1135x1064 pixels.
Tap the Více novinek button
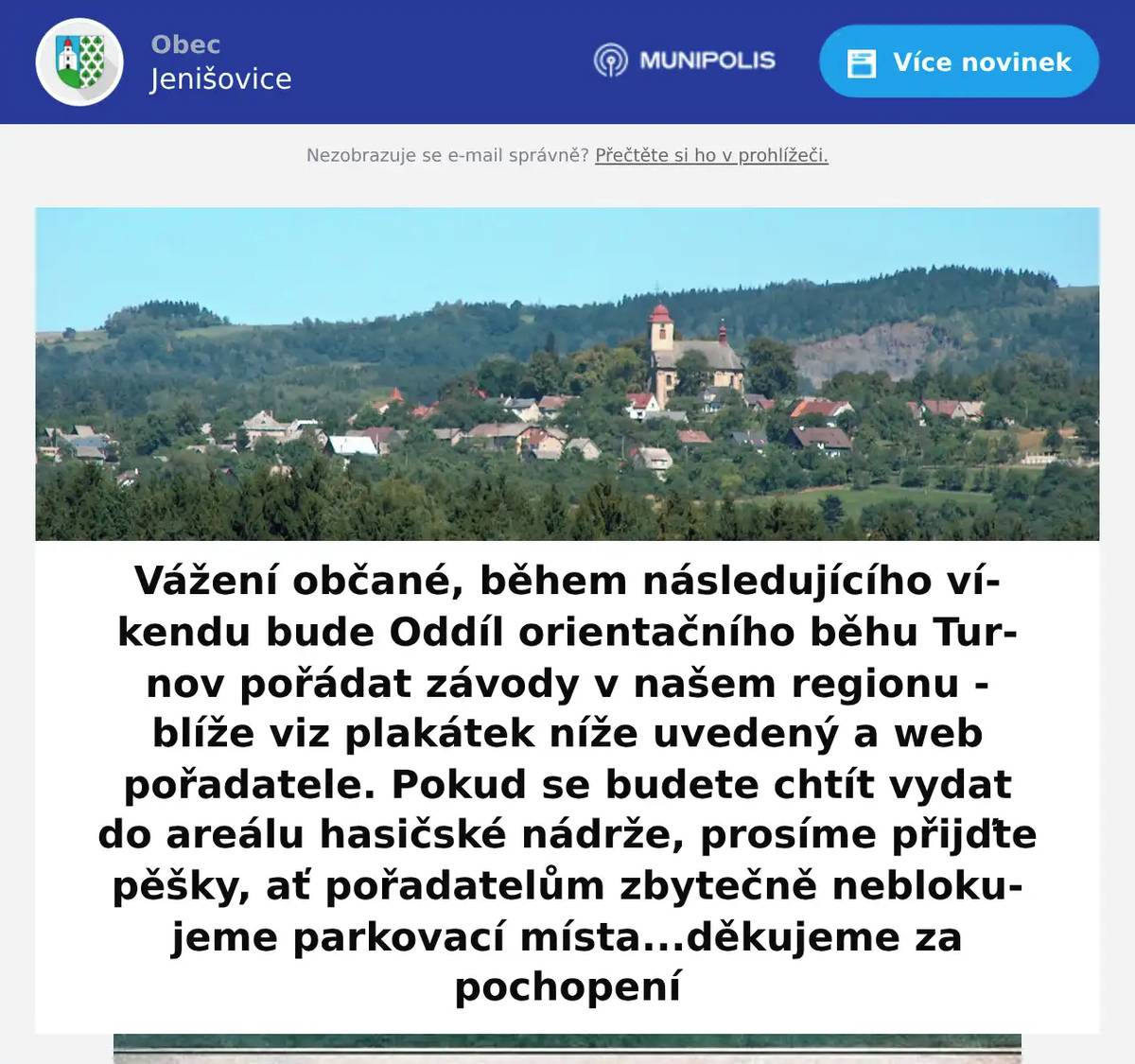958,62
